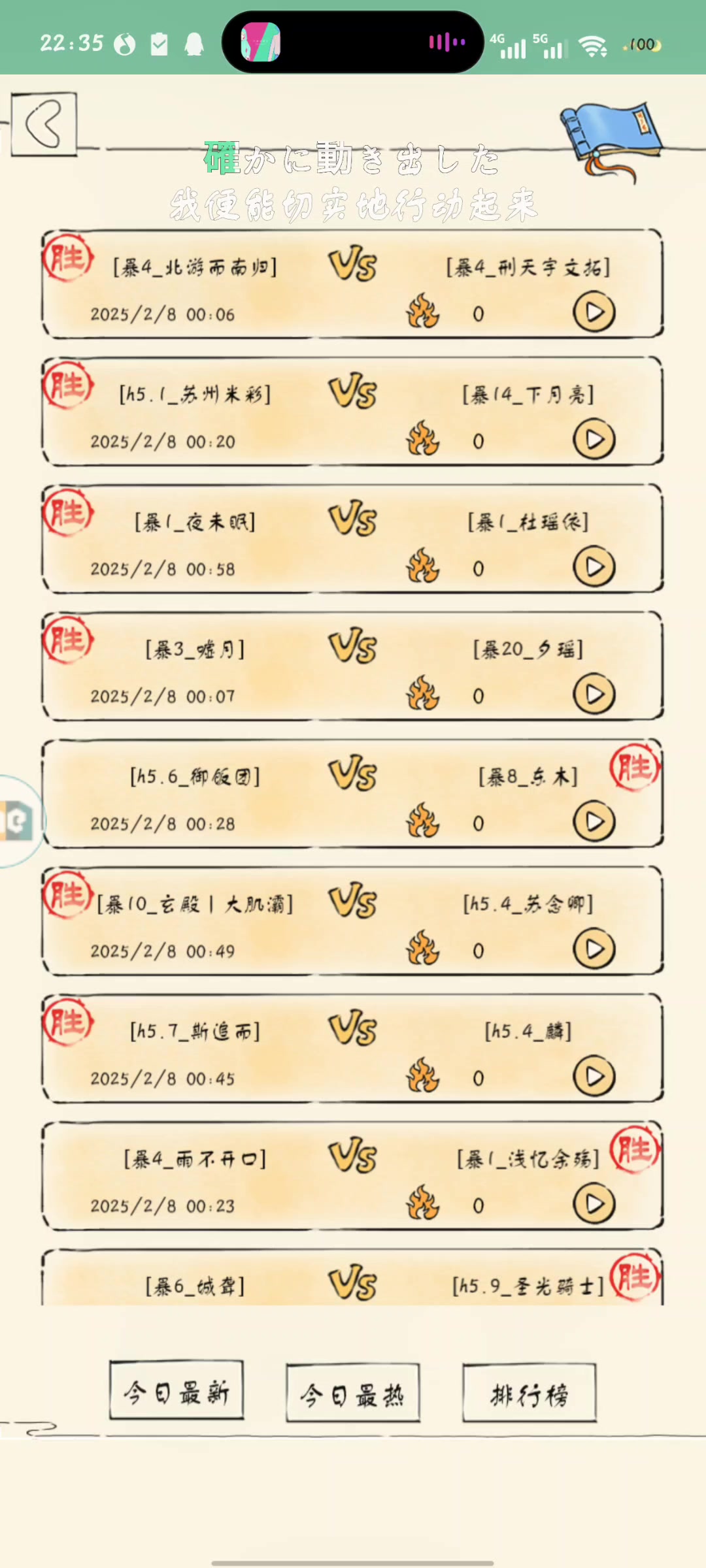Play replay of 暴10_玄殿 match
The height and width of the screenshot is (1568, 706).
[594, 950]
